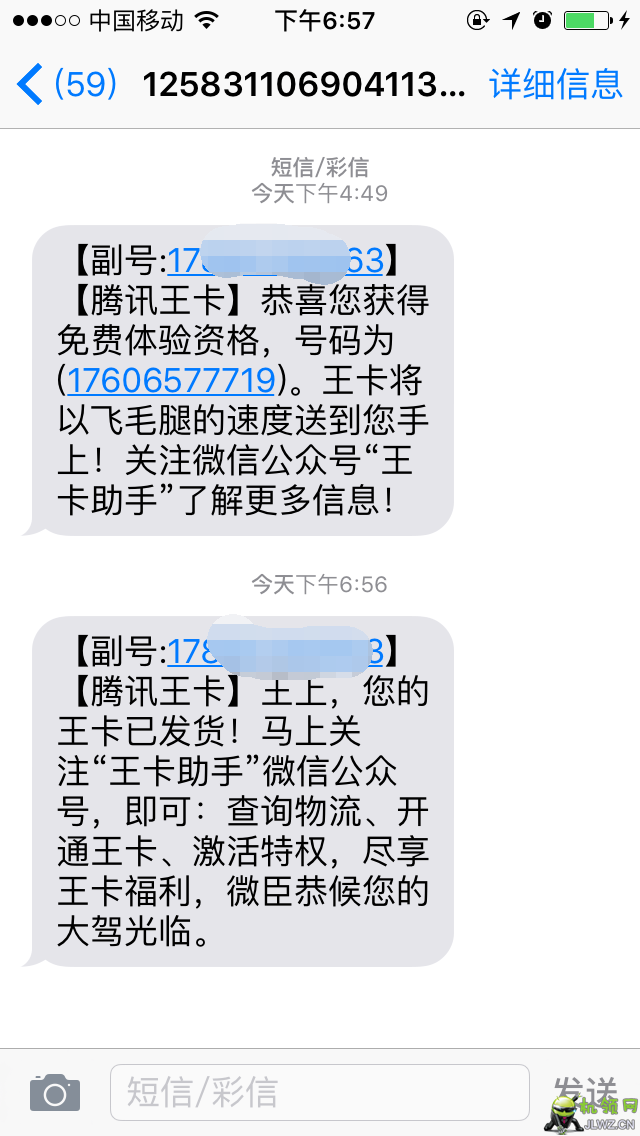Open 详细信息 for this conversation

tap(555, 84)
